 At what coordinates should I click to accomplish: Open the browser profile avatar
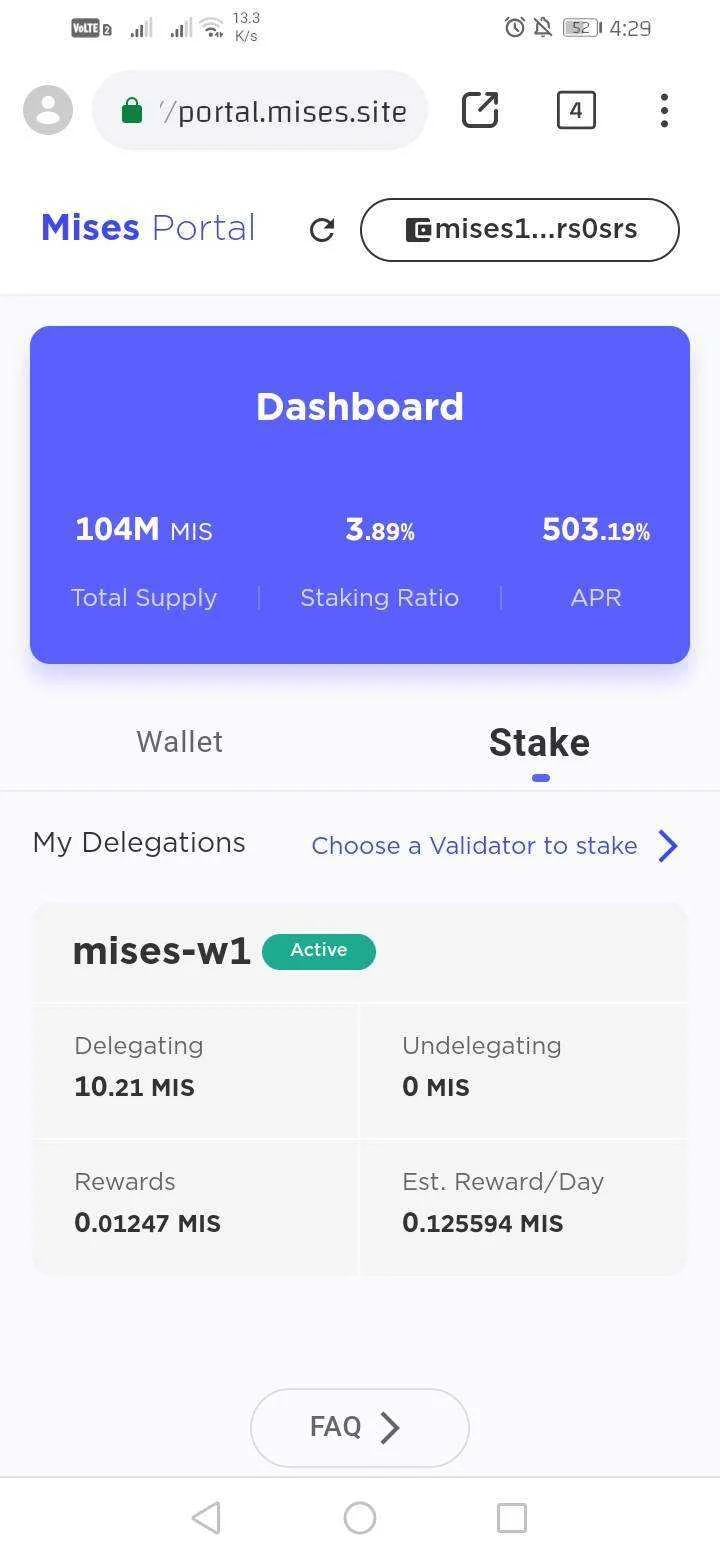(x=48, y=110)
